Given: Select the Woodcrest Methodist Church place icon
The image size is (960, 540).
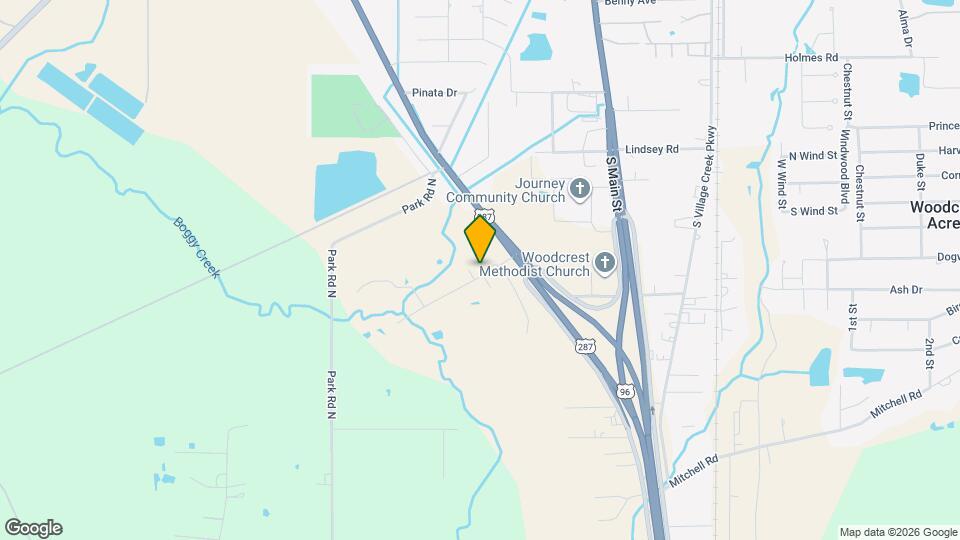Looking at the screenshot, I should click(x=604, y=263).
